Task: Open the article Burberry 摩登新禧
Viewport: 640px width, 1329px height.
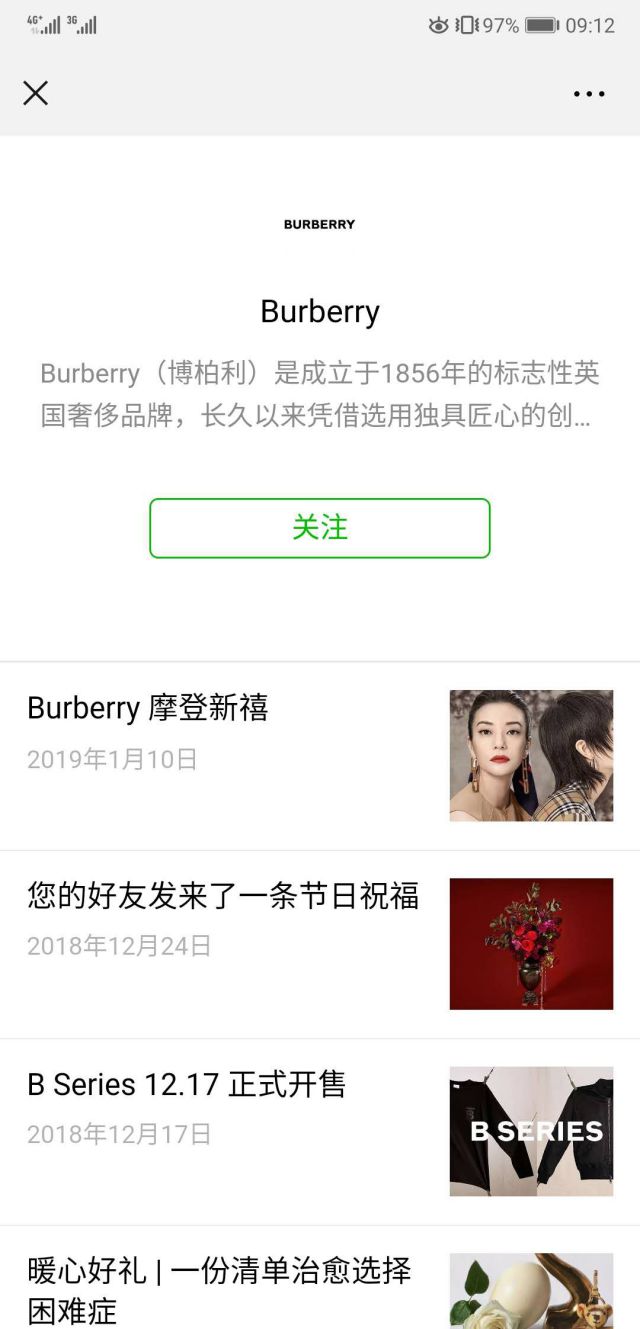Action: 148,708
